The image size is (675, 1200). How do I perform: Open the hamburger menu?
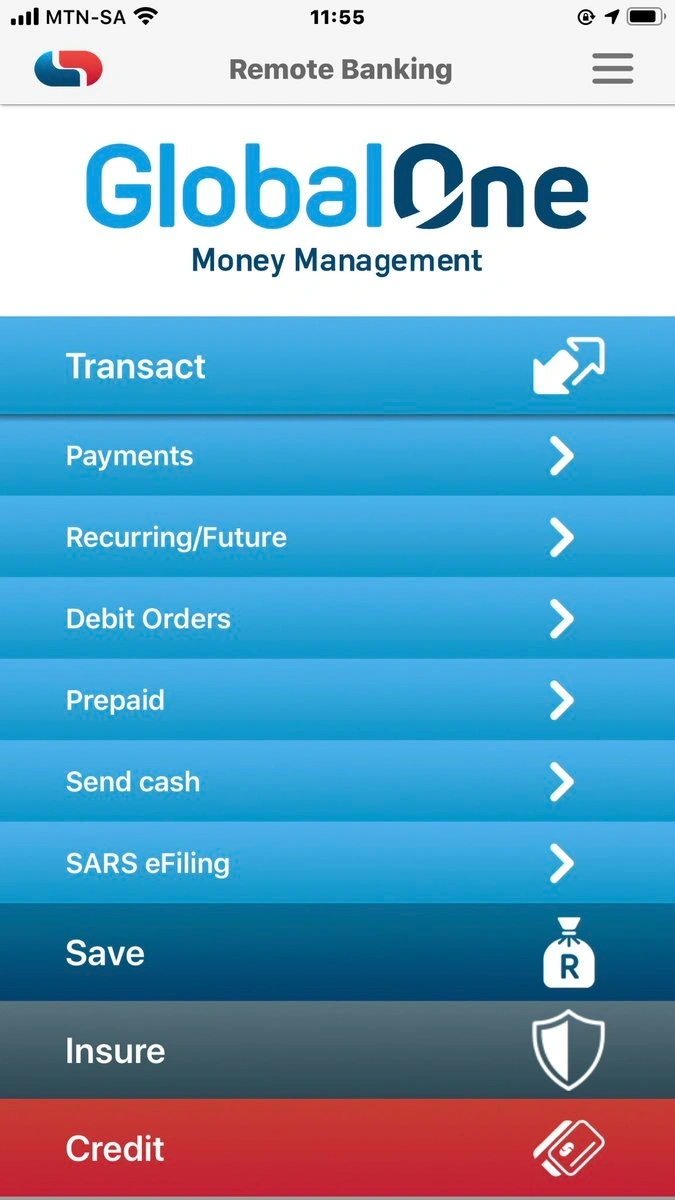click(612, 69)
